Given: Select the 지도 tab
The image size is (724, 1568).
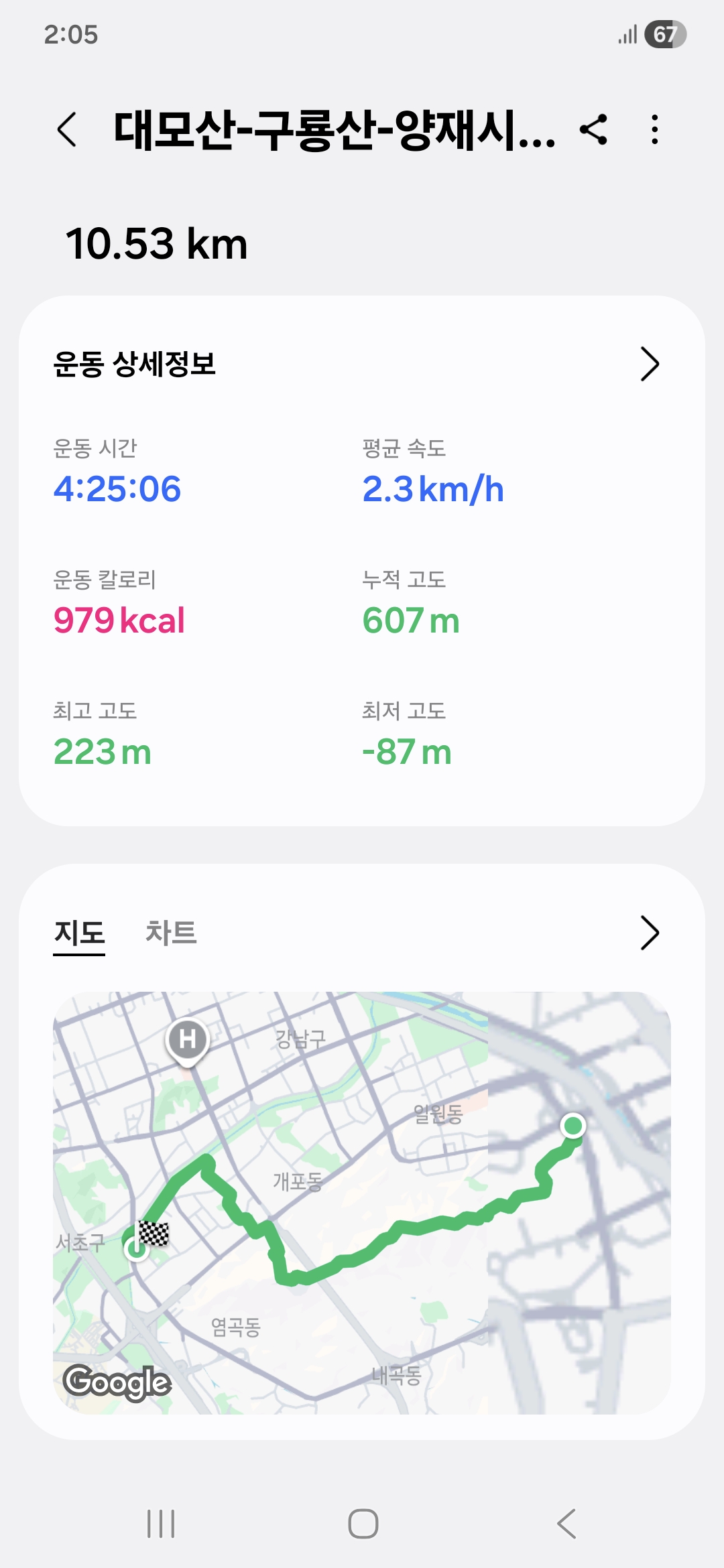Looking at the screenshot, I should pos(79,933).
